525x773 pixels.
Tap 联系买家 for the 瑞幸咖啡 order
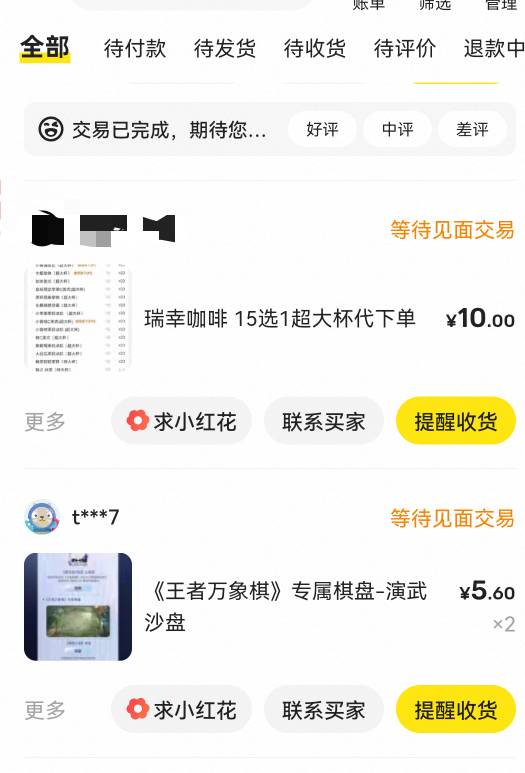tap(323, 422)
